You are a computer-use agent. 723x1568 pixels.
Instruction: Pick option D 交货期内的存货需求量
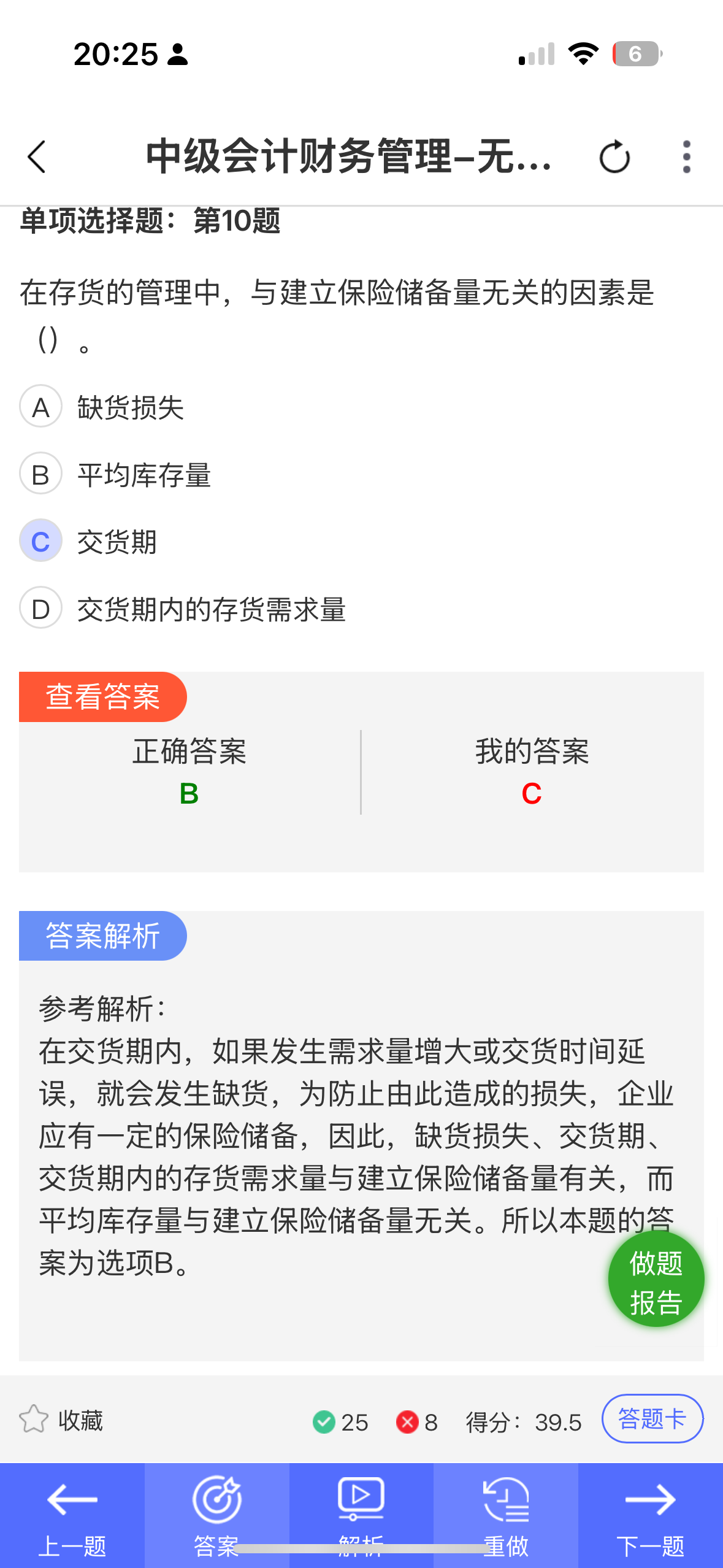183,609
